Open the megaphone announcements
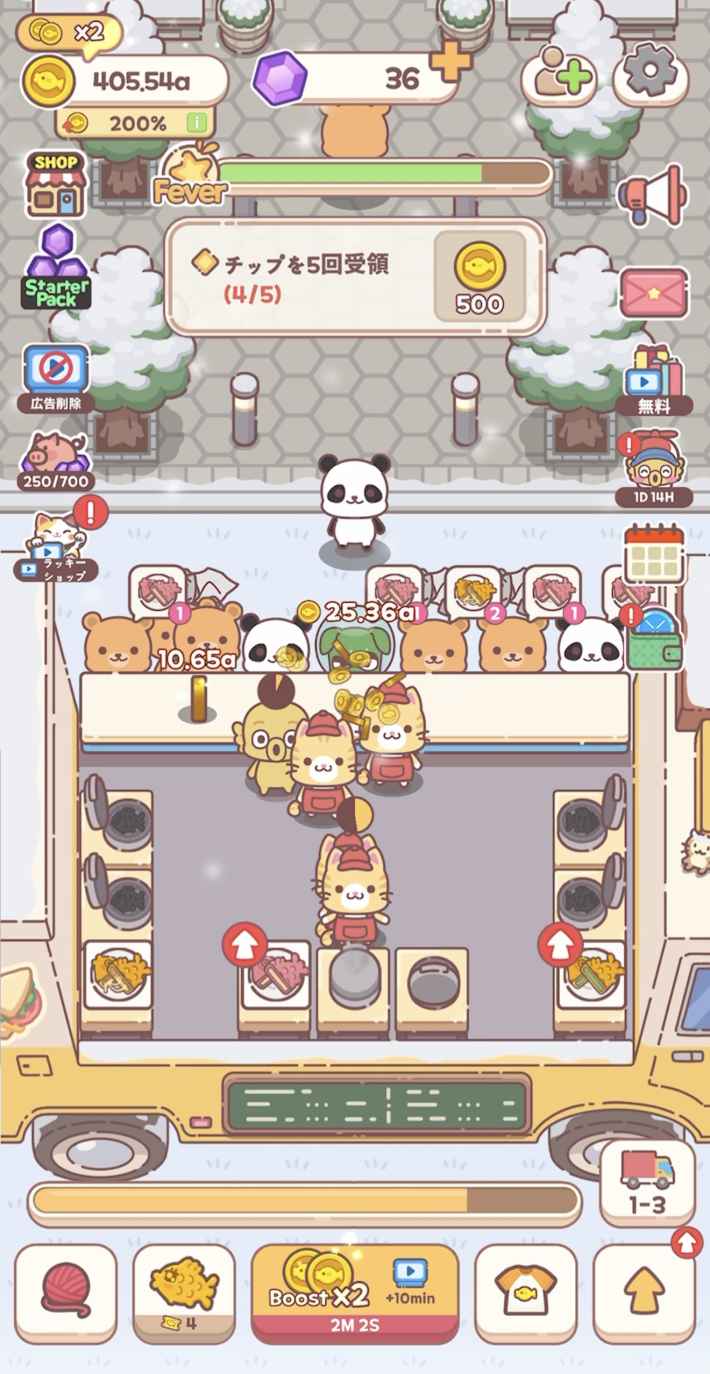Viewport: 710px width, 1374px height. [650, 195]
